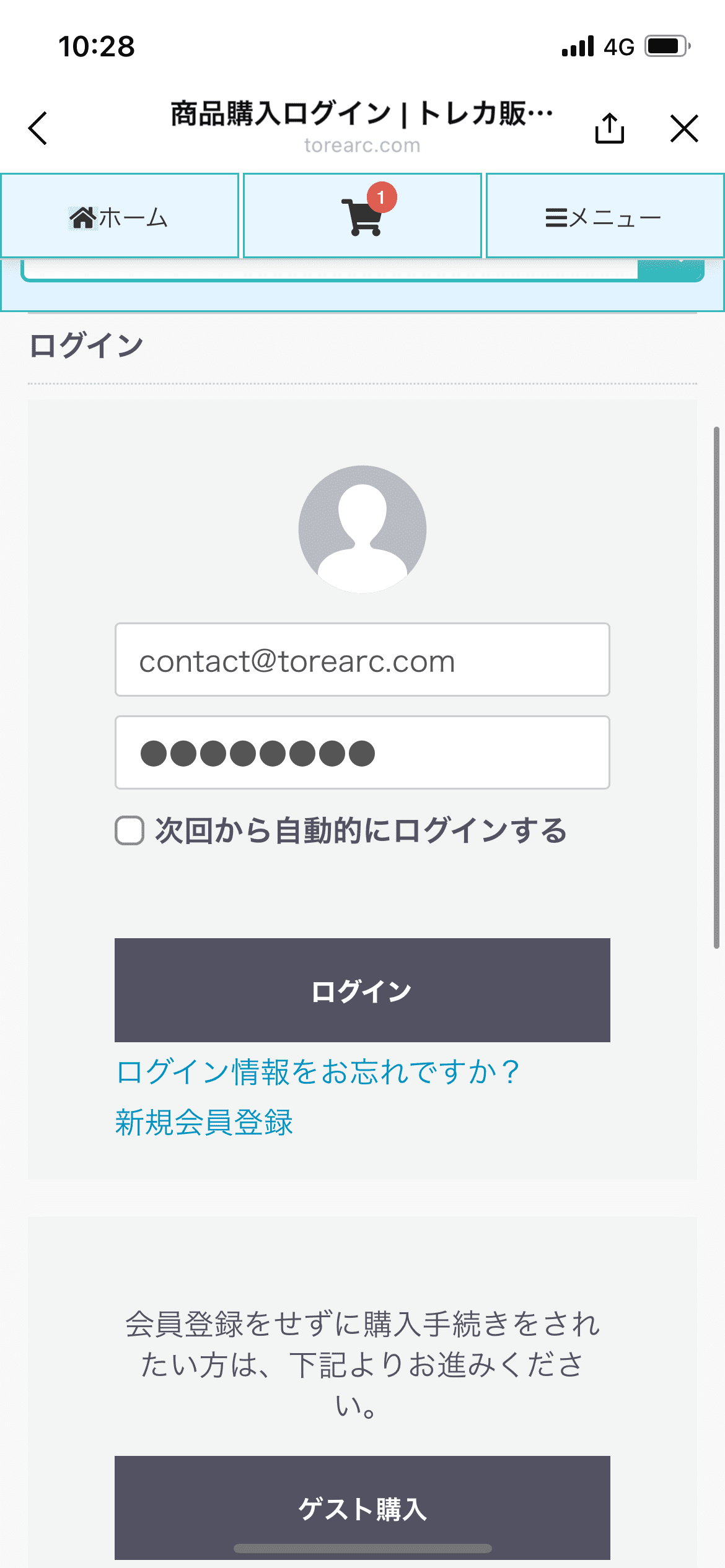Tap the ログイン button
The image size is (725, 1568).
point(362,990)
